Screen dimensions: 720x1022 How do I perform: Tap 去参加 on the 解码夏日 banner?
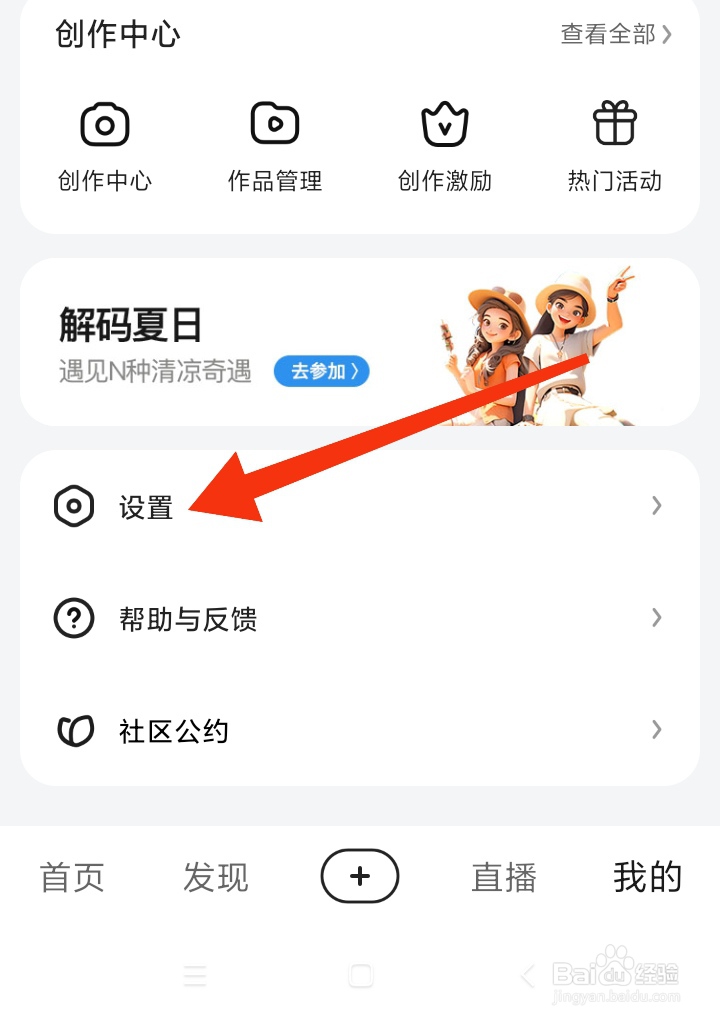321,371
